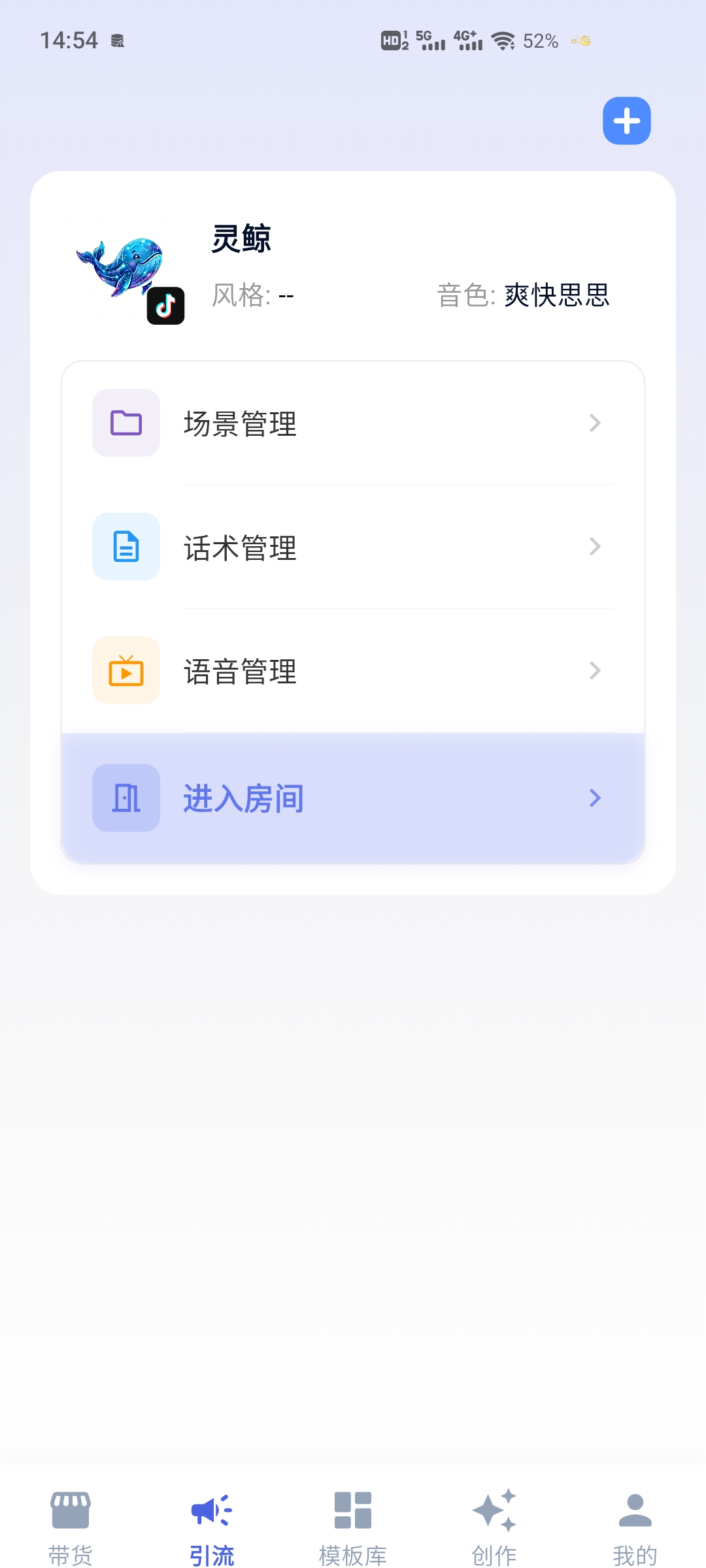706x1568 pixels.
Task: Click the Douyin badge on the avatar
Action: click(165, 306)
